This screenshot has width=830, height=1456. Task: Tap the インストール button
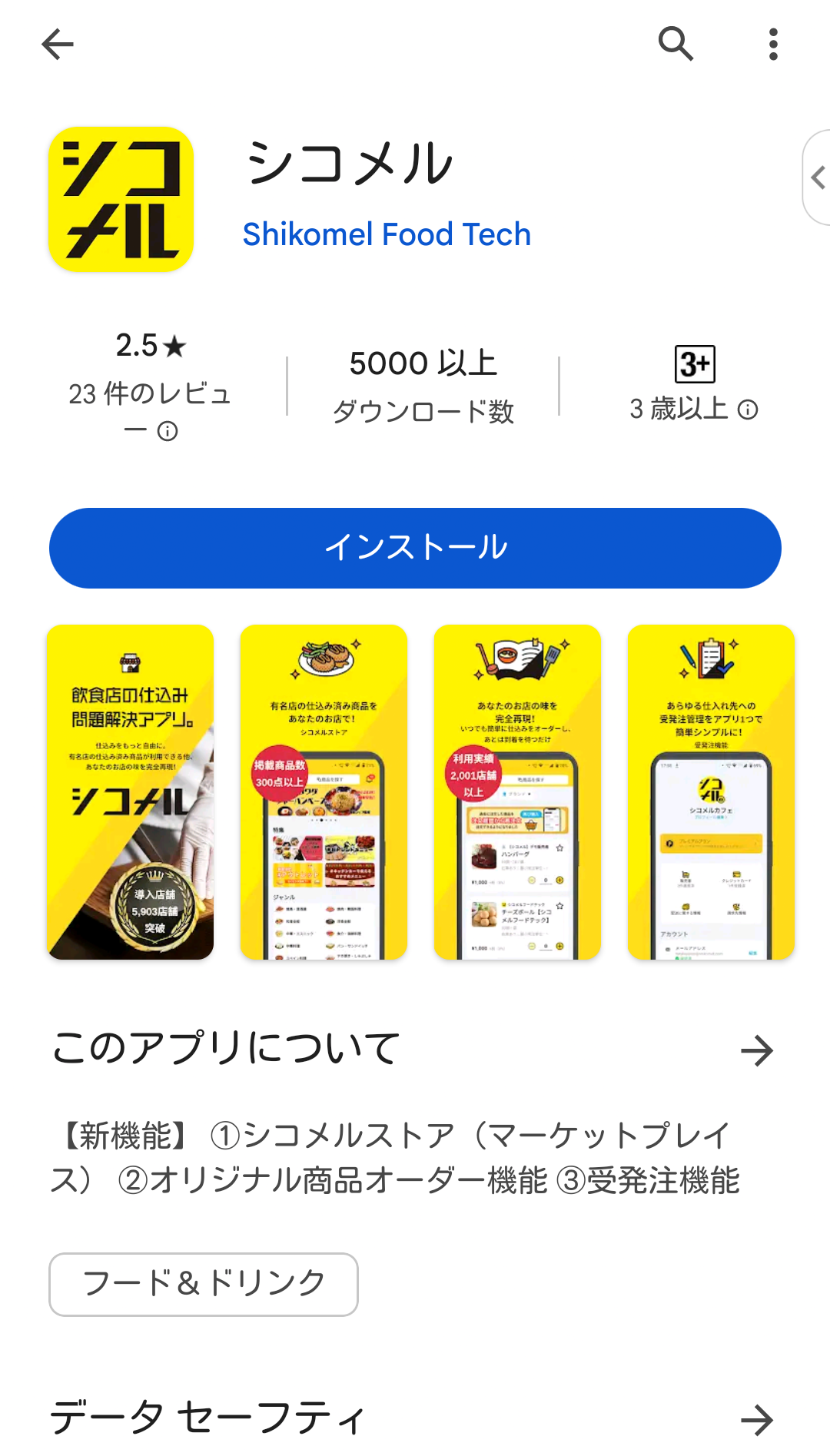[x=415, y=548]
